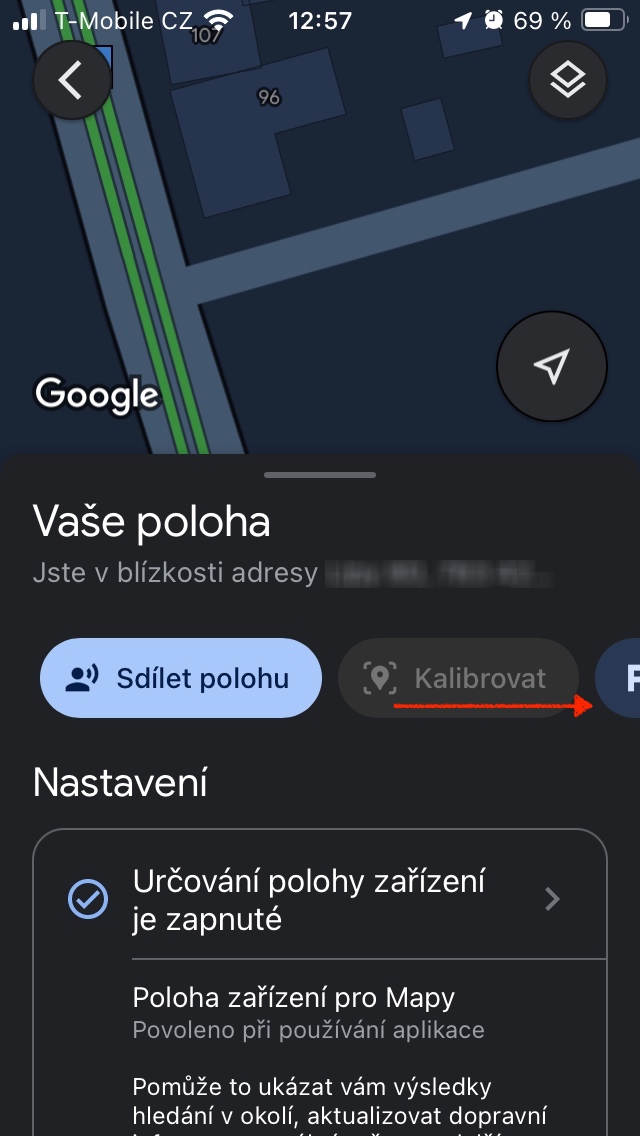Tap the Kalibrovat chip

point(458,678)
